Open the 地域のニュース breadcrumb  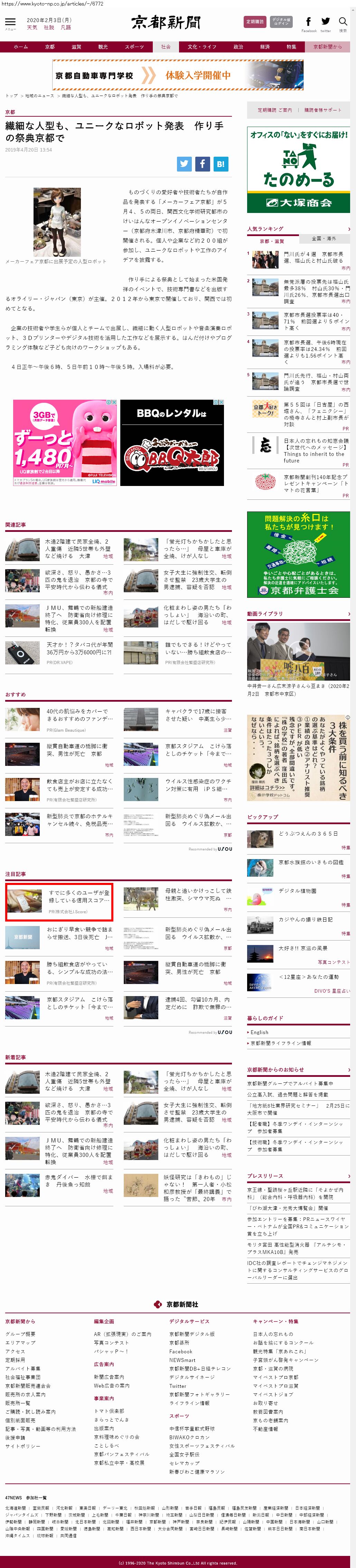pyautogui.click(x=40, y=96)
